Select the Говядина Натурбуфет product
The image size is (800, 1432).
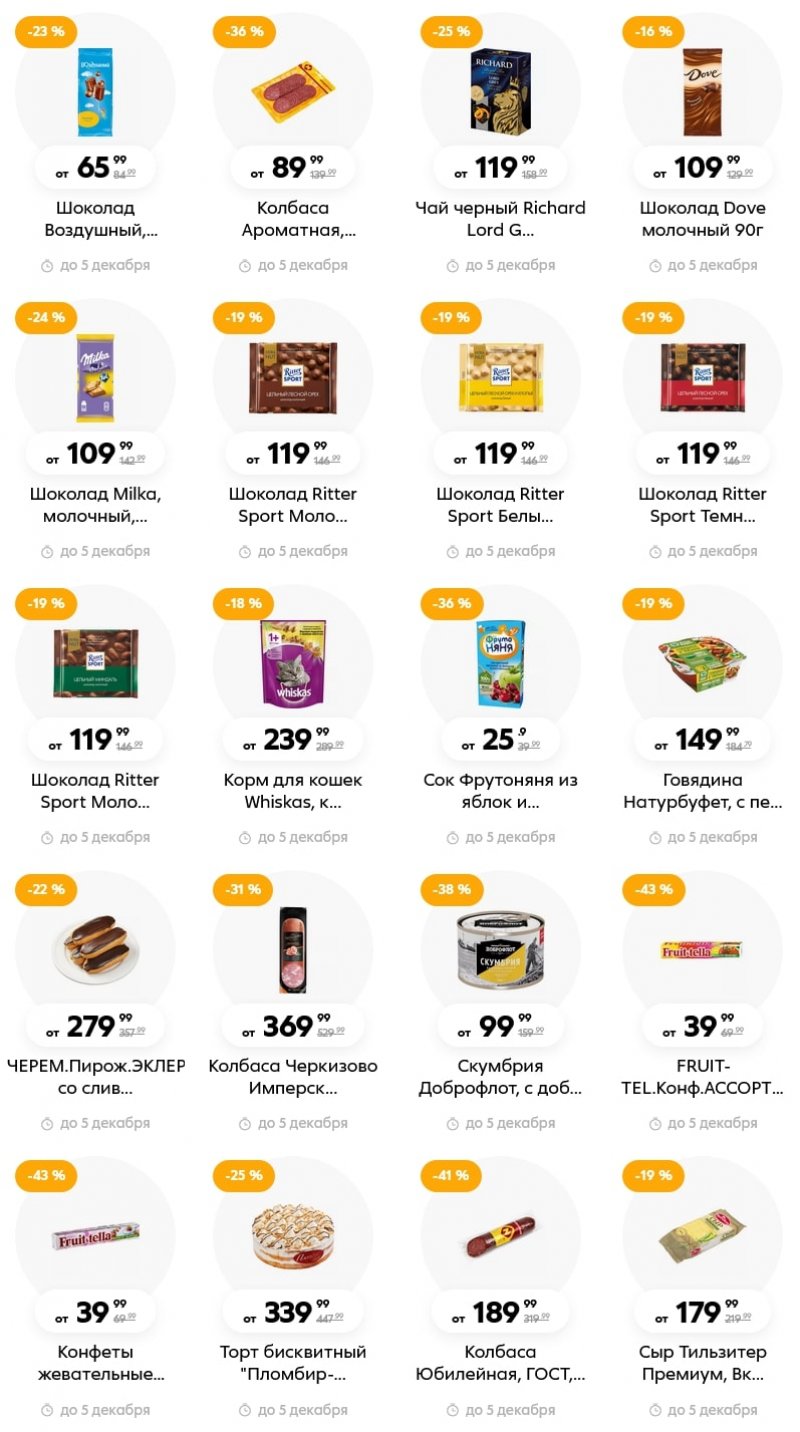pos(702,665)
